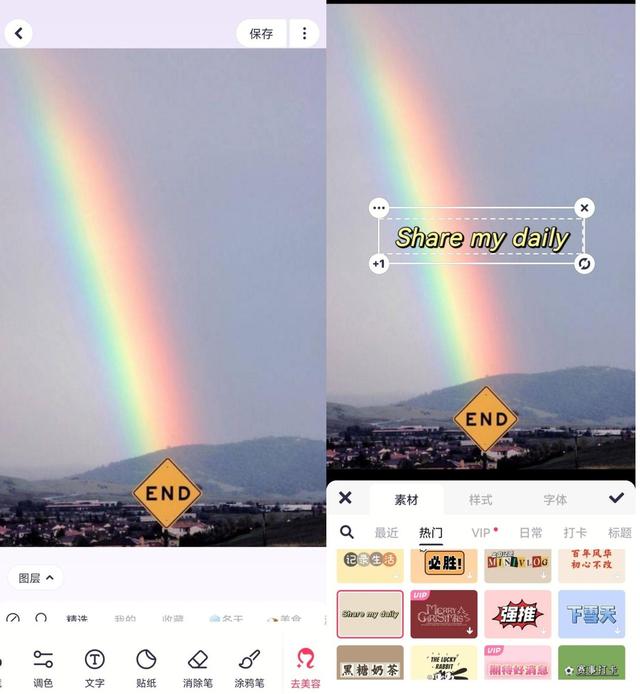Open the 贴纸 stickers tool

point(146,668)
